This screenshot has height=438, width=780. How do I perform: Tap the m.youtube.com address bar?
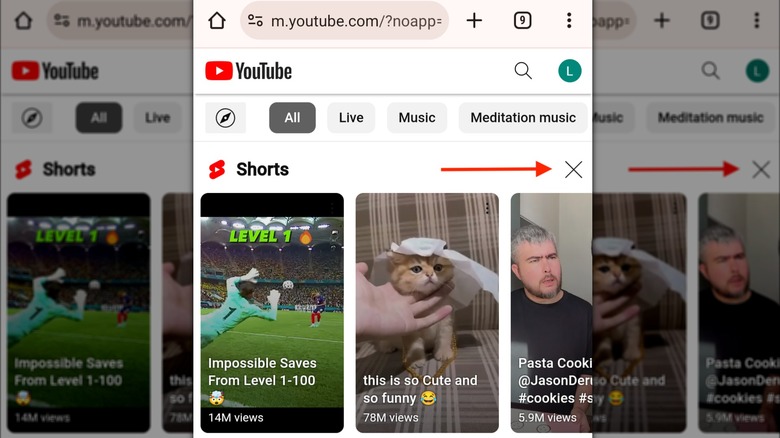point(345,21)
